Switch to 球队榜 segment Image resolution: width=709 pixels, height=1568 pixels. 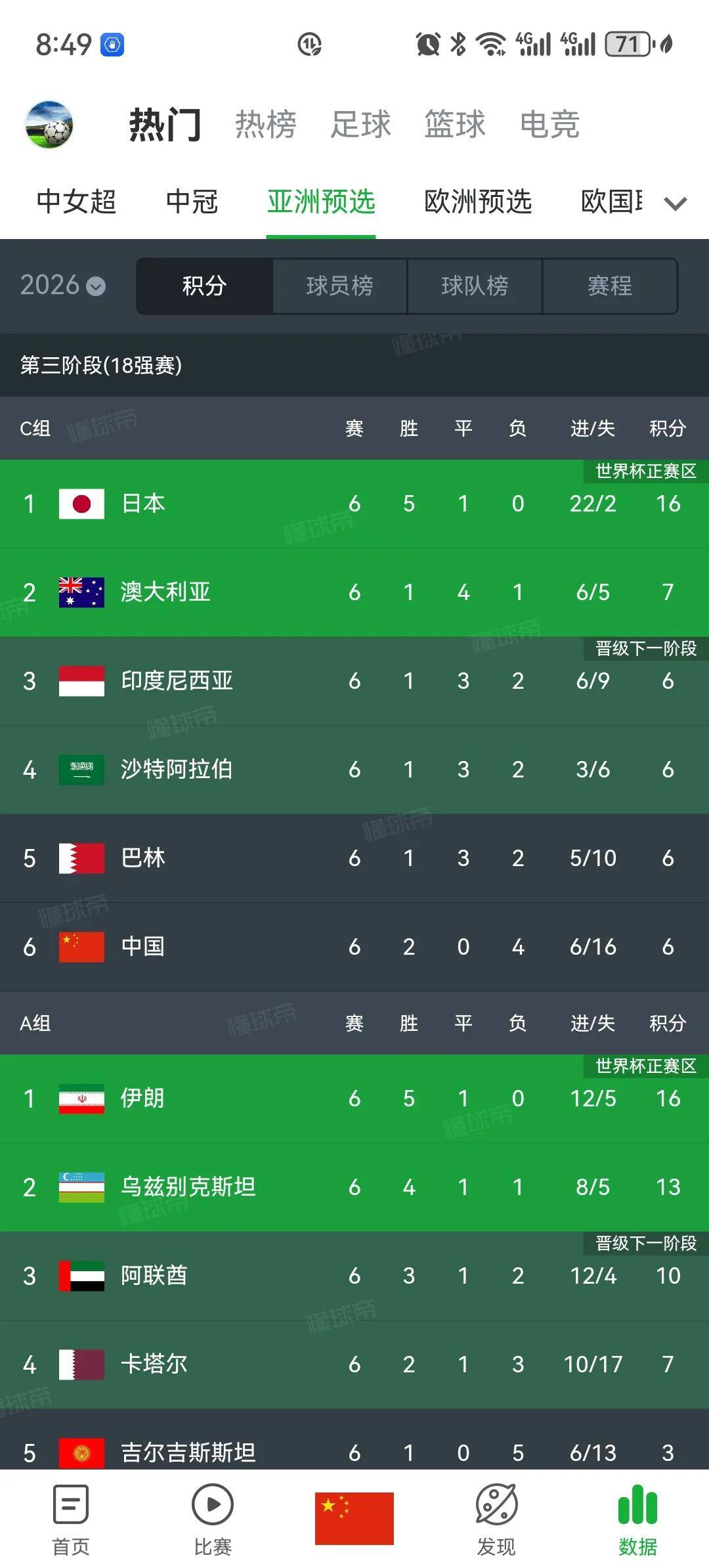pyautogui.click(x=475, y=286)
